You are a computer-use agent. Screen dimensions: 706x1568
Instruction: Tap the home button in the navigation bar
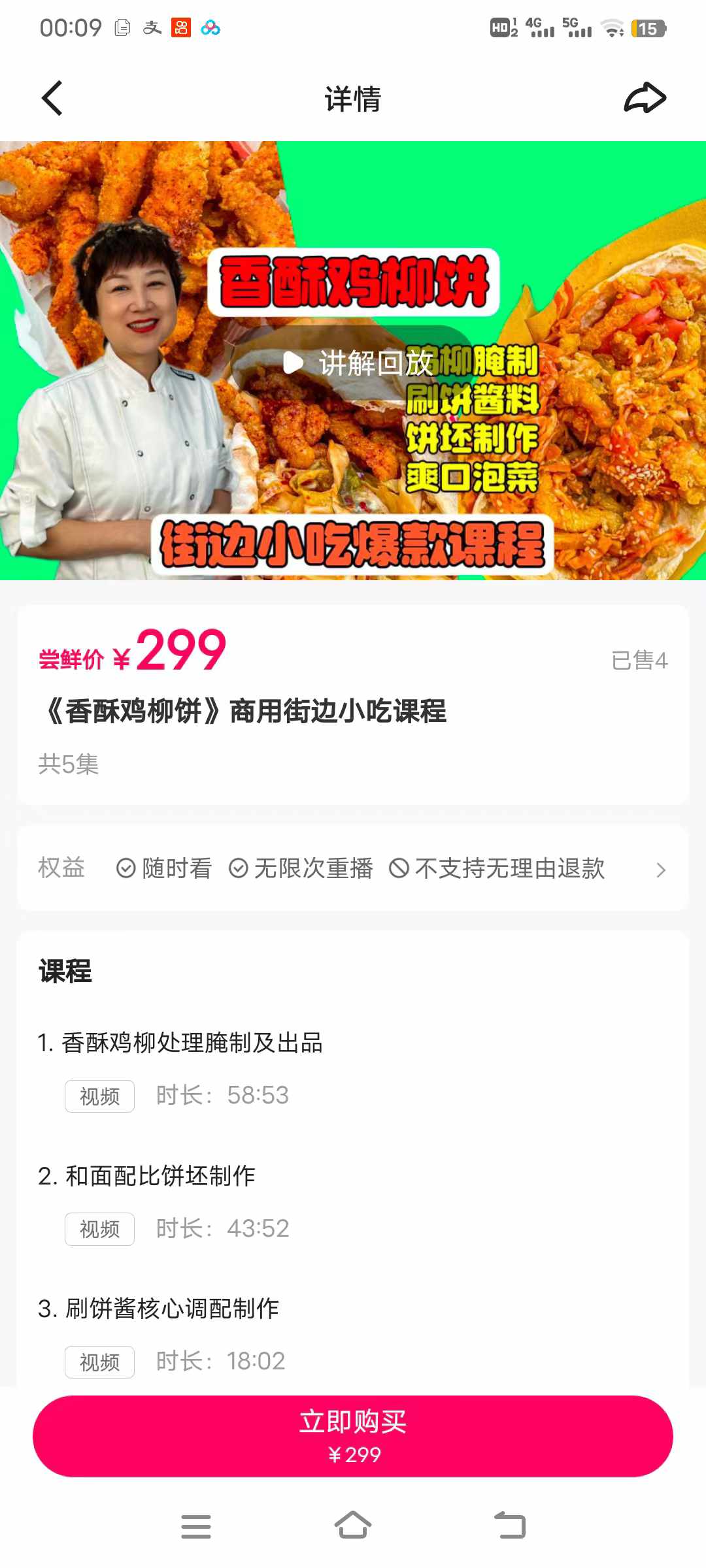coord(353,1526)
